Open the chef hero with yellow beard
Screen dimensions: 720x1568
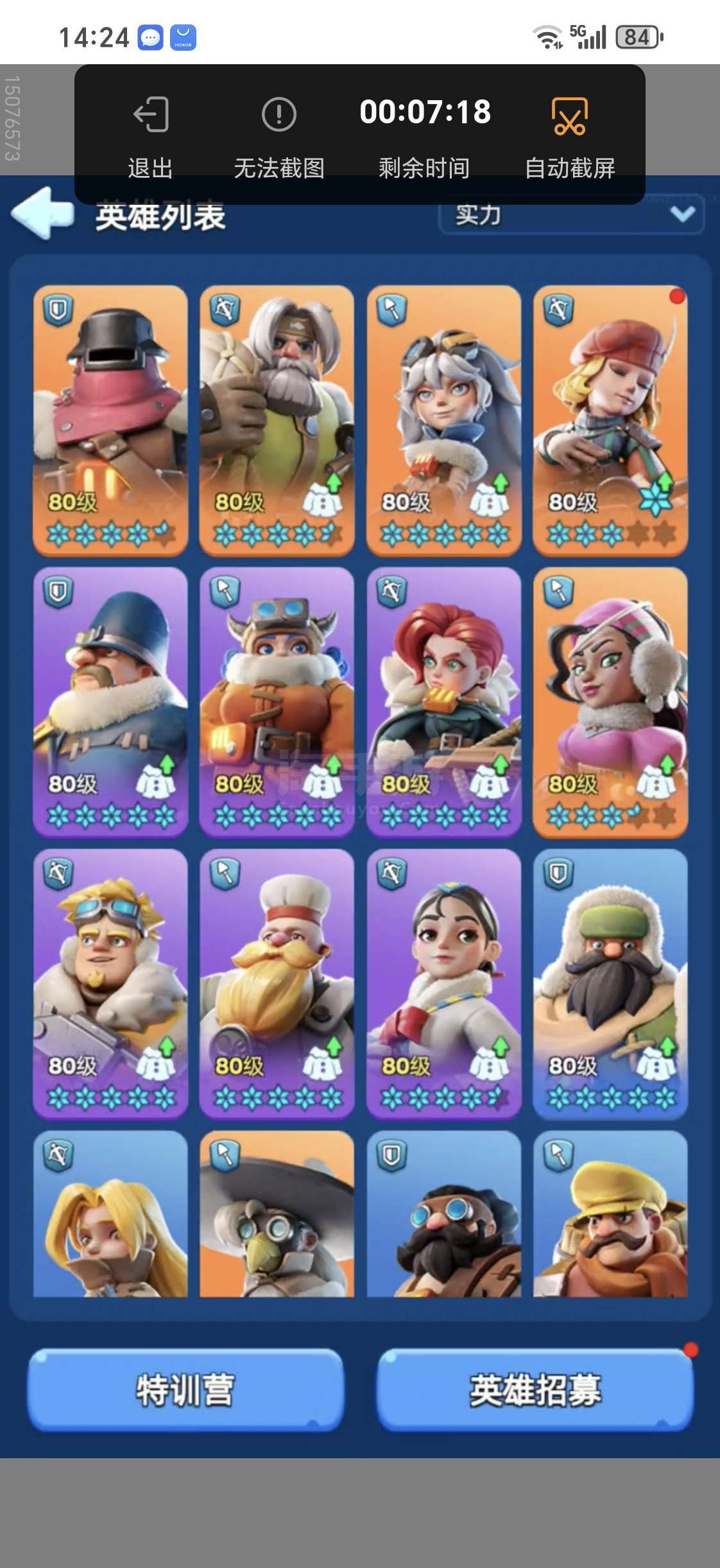tap(277, 984)
